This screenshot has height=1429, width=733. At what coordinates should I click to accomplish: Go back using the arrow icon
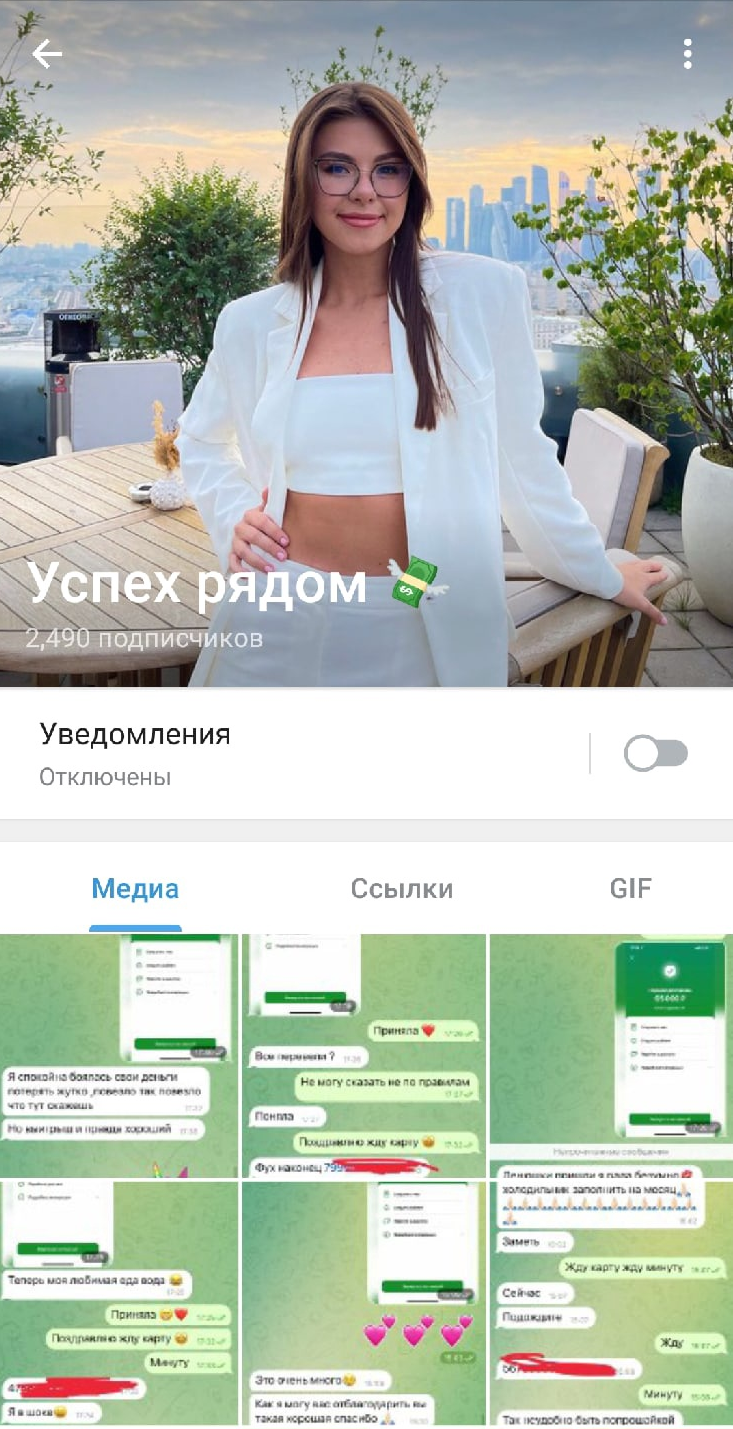[47, 54]
